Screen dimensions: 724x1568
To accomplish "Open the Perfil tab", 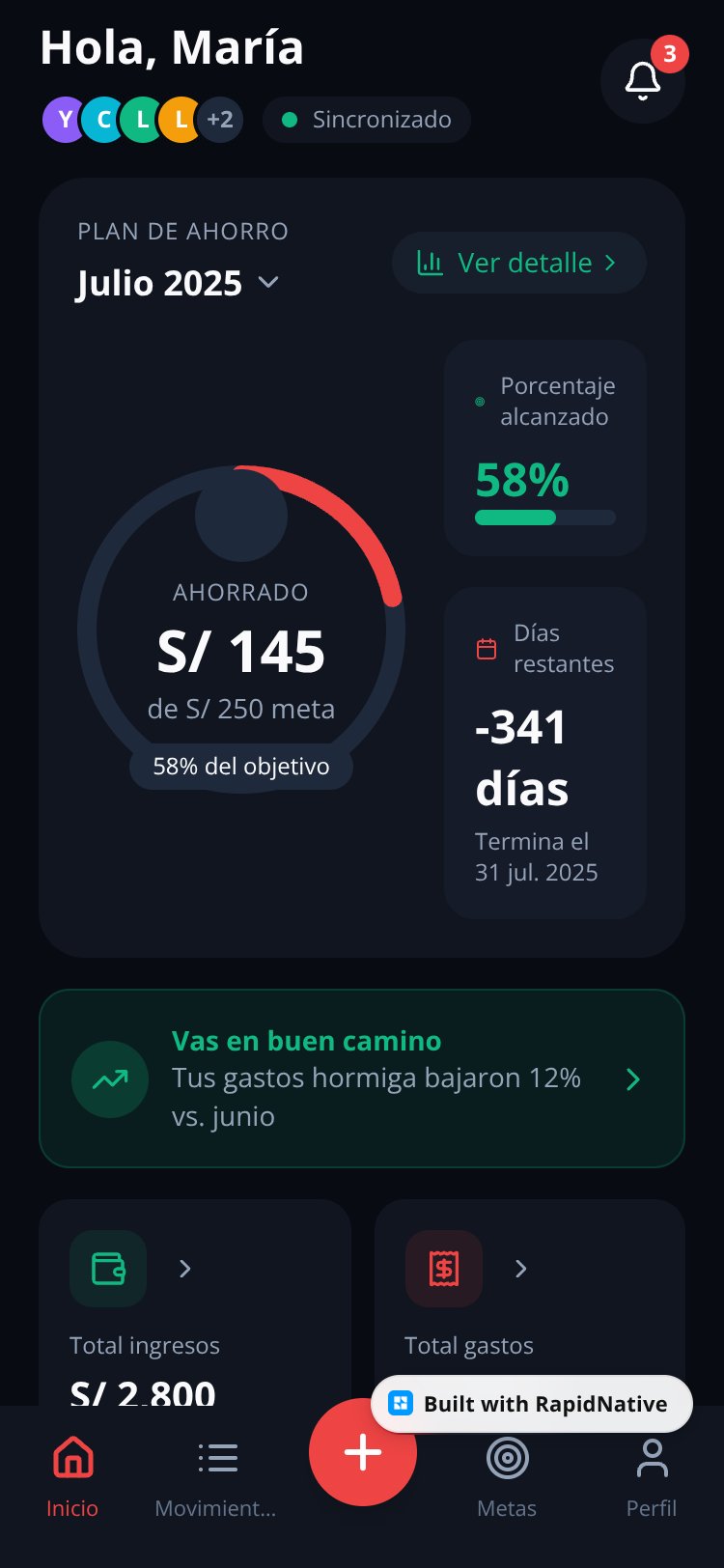I will tap(652, 1477).
